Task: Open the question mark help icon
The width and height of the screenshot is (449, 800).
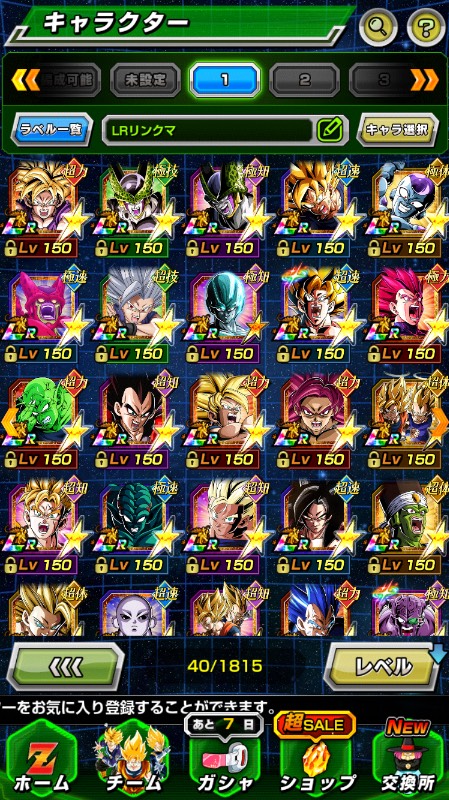Action: pyautogui.click(x=426, y=28)
